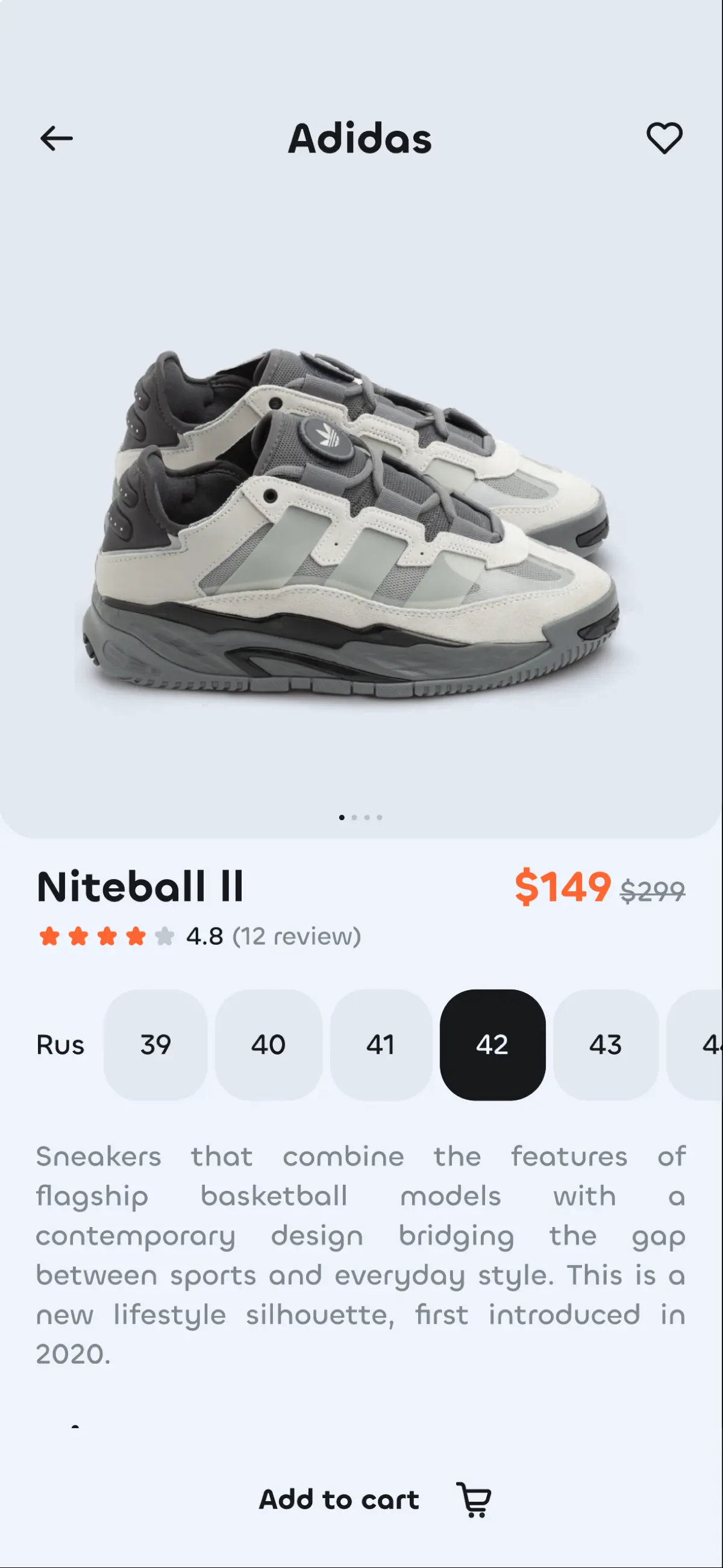The height and width of the screenshot is (1568, 723).
Task: Tap the selected size 42 chip
Action: tap(492, 1044)
